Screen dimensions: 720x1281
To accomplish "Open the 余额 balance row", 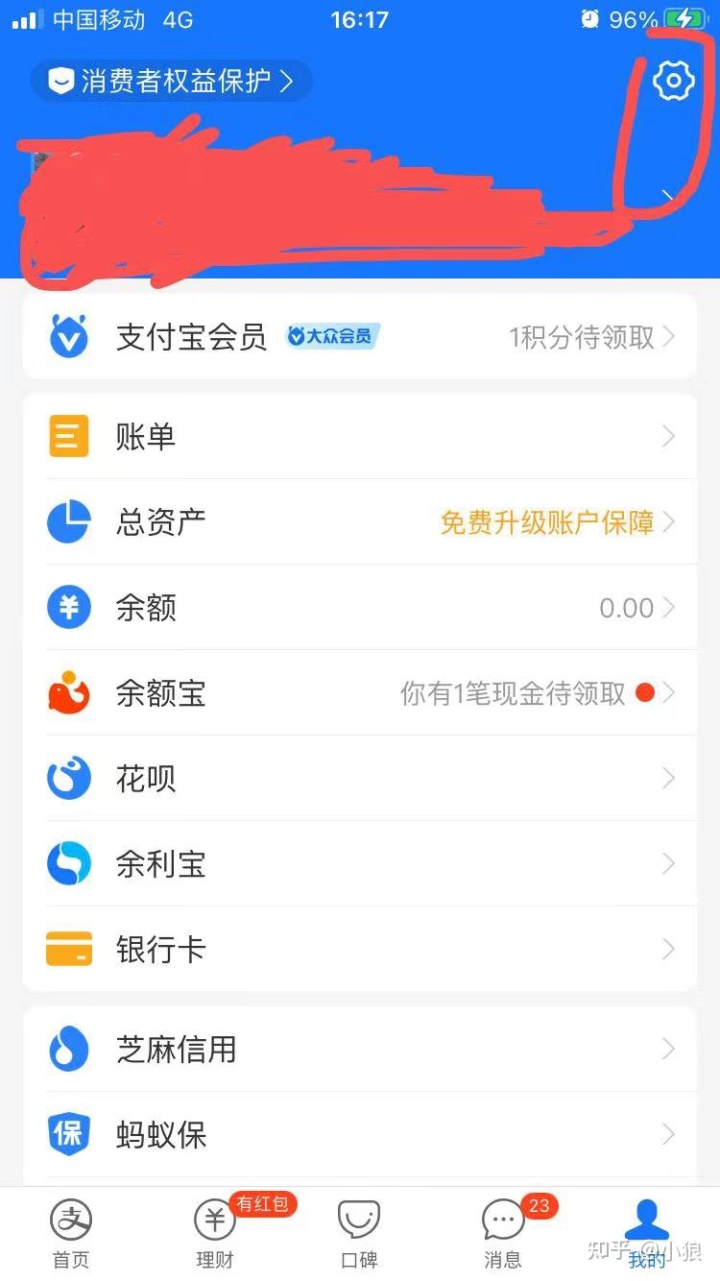I will (359, 607).
